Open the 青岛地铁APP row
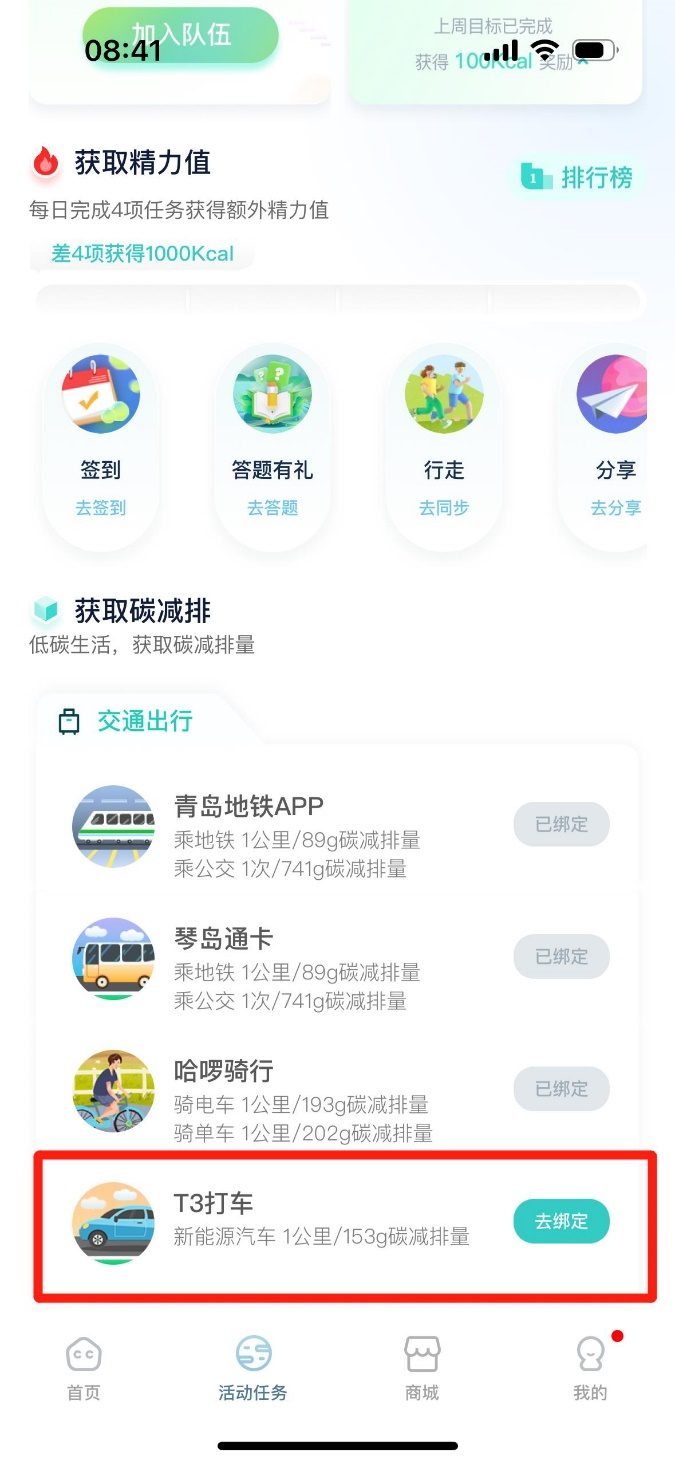Image resolution: width=675 pixels, height=1464 pixels. tap(337, 825)
